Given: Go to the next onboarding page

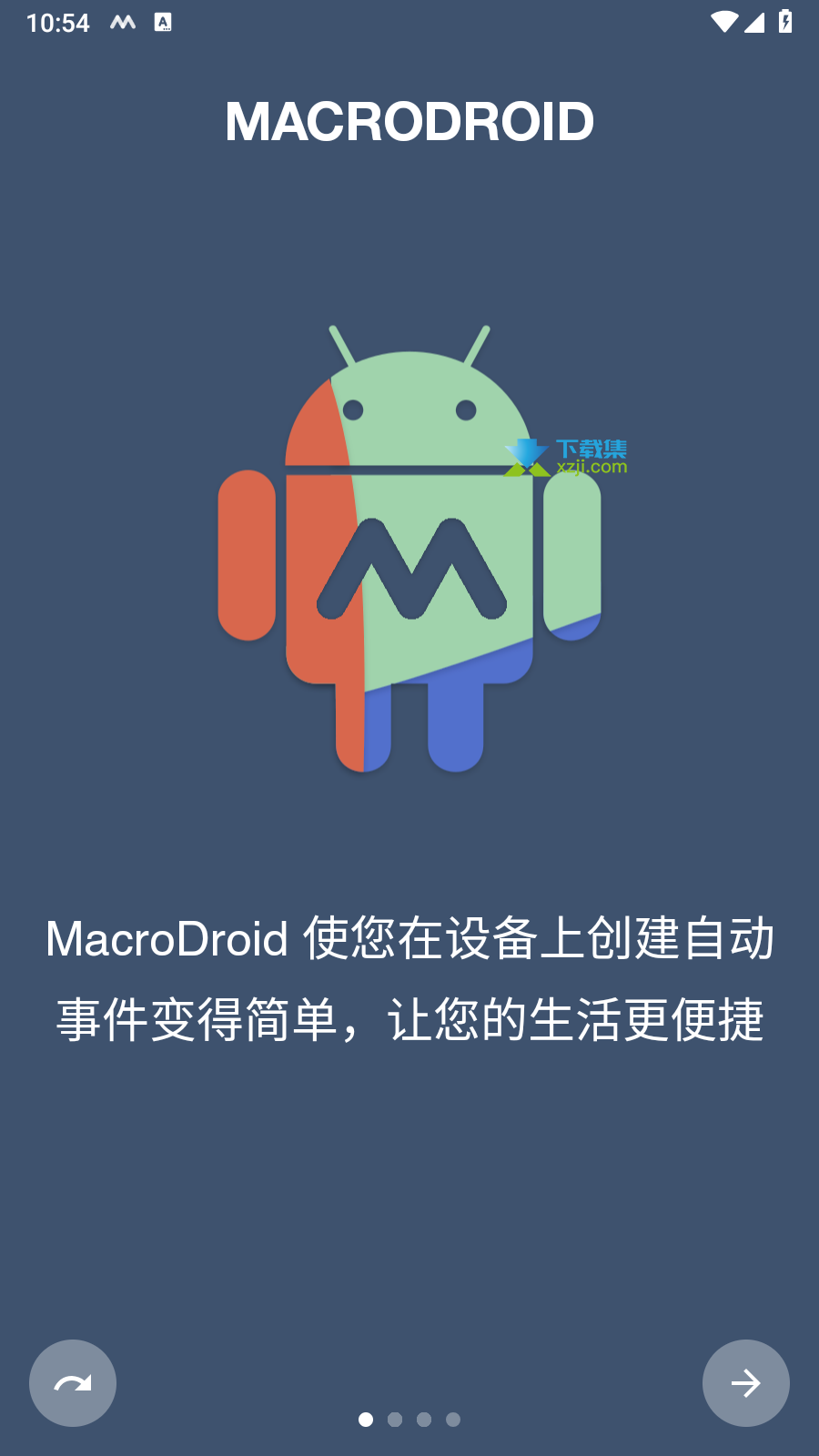Looking at the screenshot, I should [x=745, y=1382].
